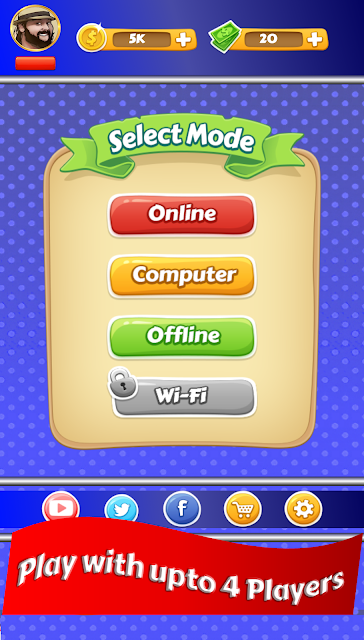This screenshot has width=364, height=640.
Task: Open the player profile avatar
Action: point(36,29)
